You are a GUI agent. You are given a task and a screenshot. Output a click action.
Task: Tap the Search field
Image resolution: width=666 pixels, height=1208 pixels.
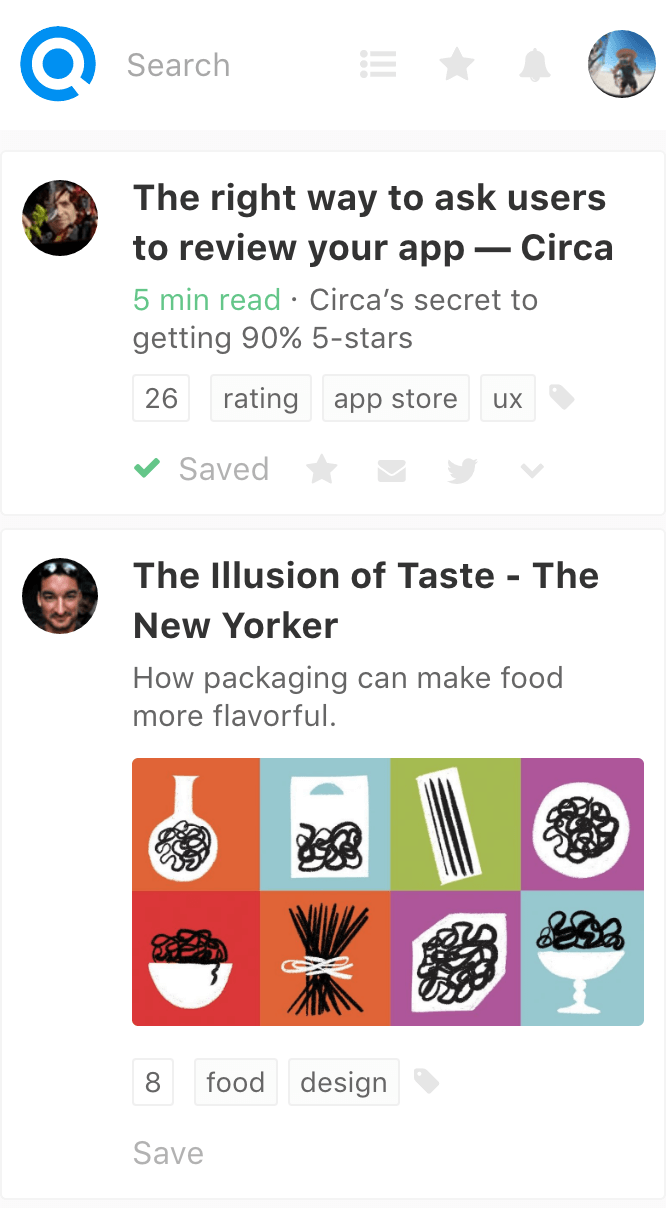[x=178, y=66]
